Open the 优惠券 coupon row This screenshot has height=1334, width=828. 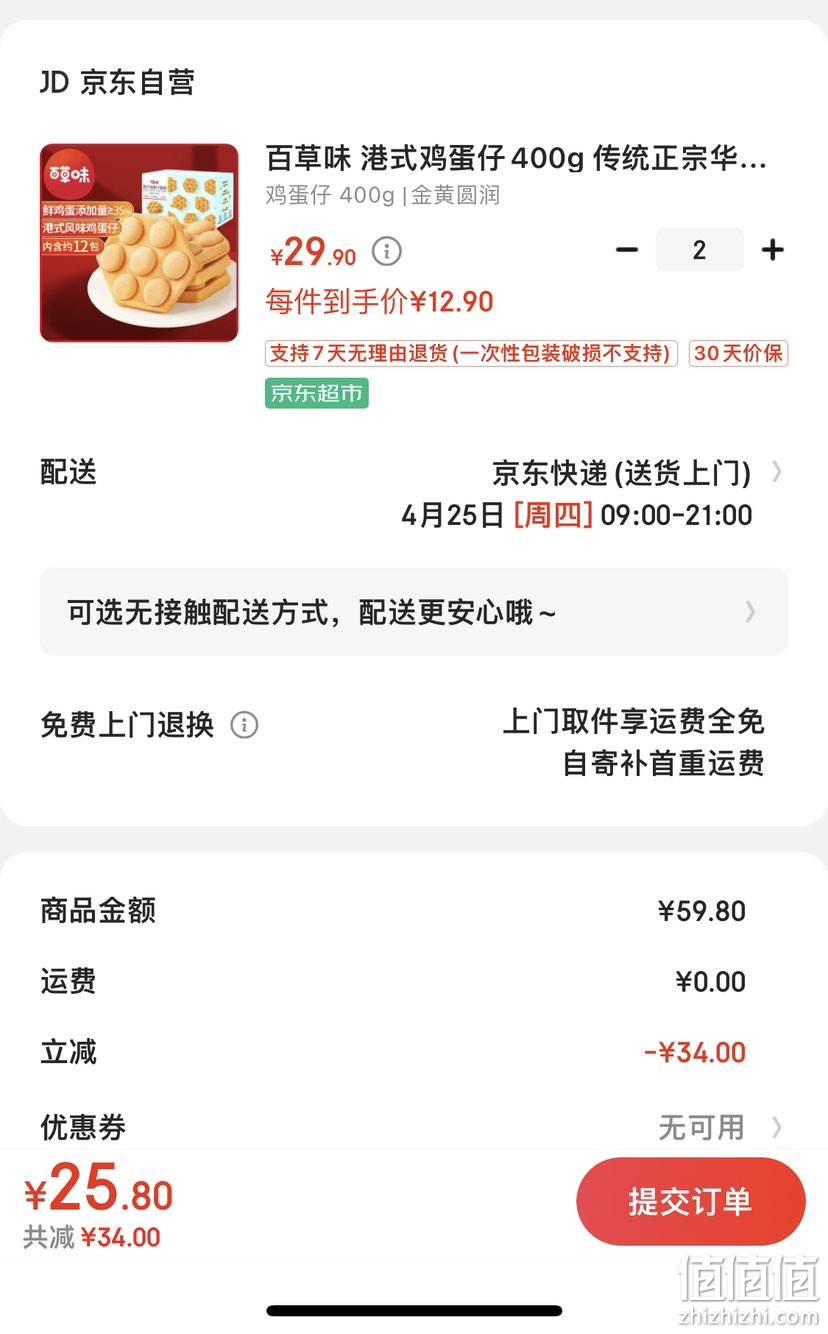(x=414, y=1127)
